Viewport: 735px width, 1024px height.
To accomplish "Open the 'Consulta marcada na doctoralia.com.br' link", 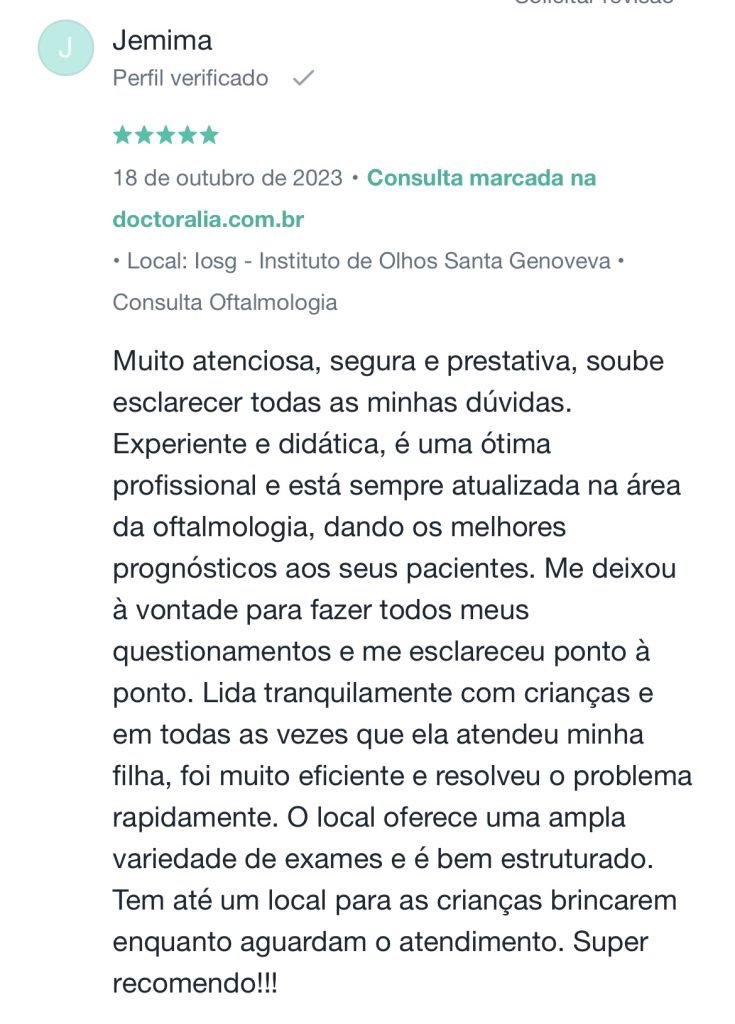I will [x=481, y=179].
